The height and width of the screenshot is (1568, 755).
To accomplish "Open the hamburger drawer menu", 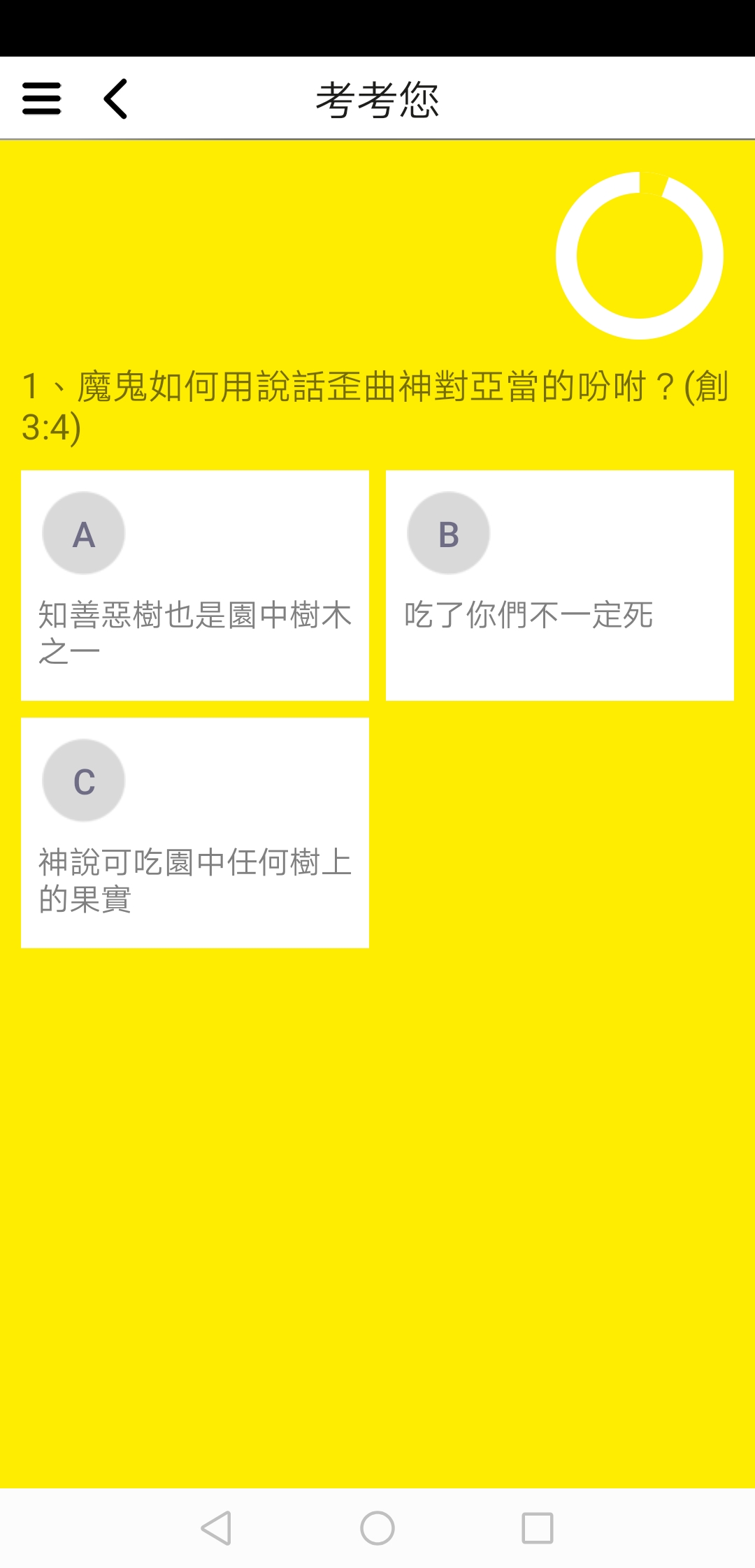I will click(42, 99).
